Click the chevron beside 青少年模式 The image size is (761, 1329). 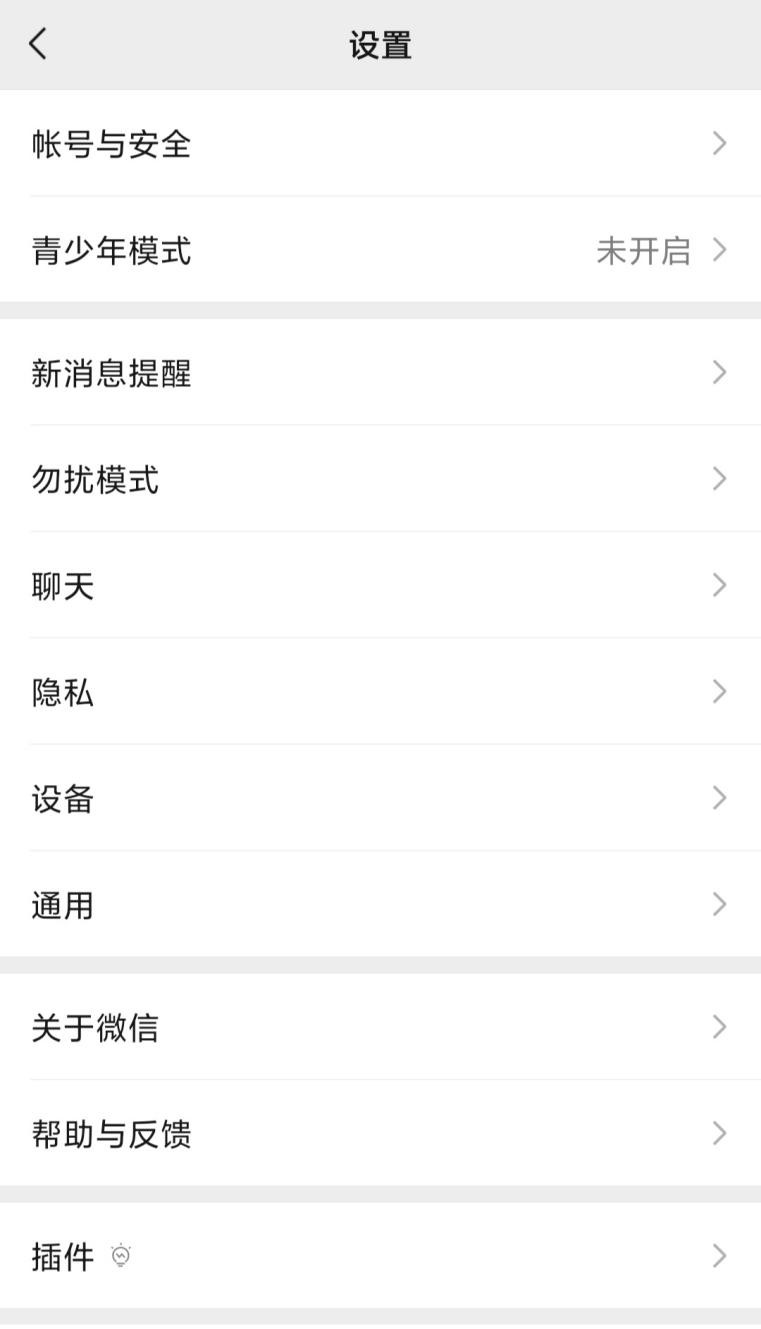[719, 250]
